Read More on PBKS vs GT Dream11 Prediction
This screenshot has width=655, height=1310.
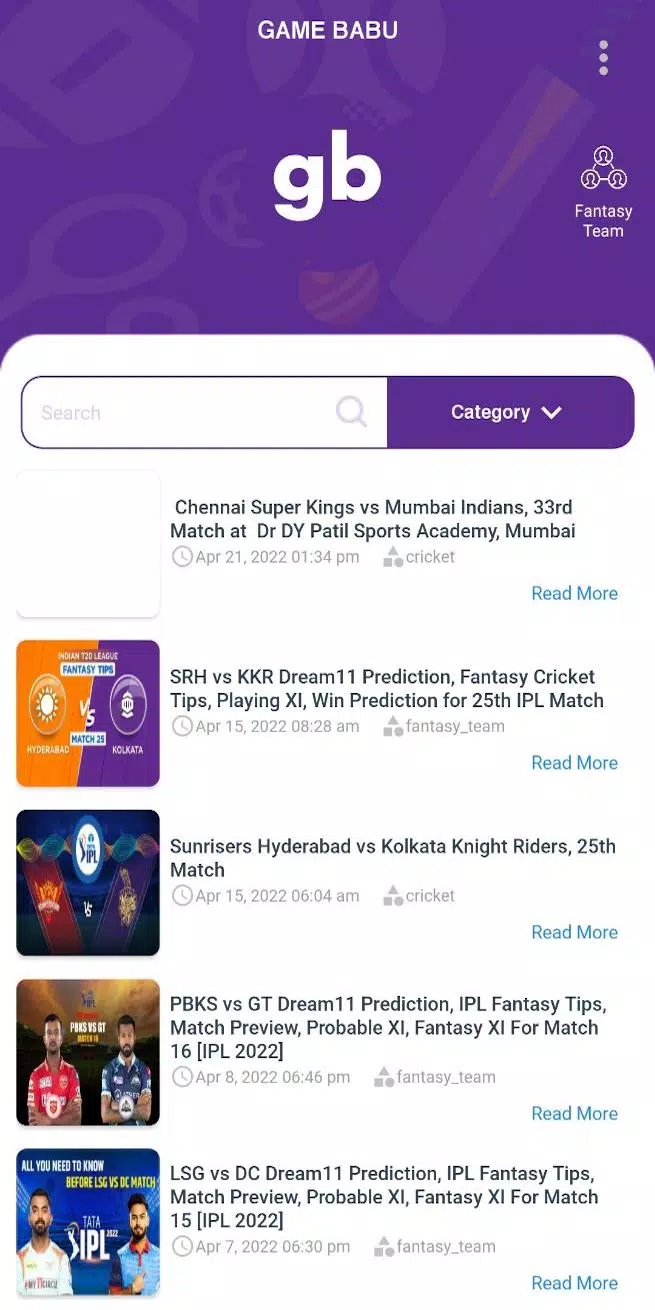point(574,1113)
